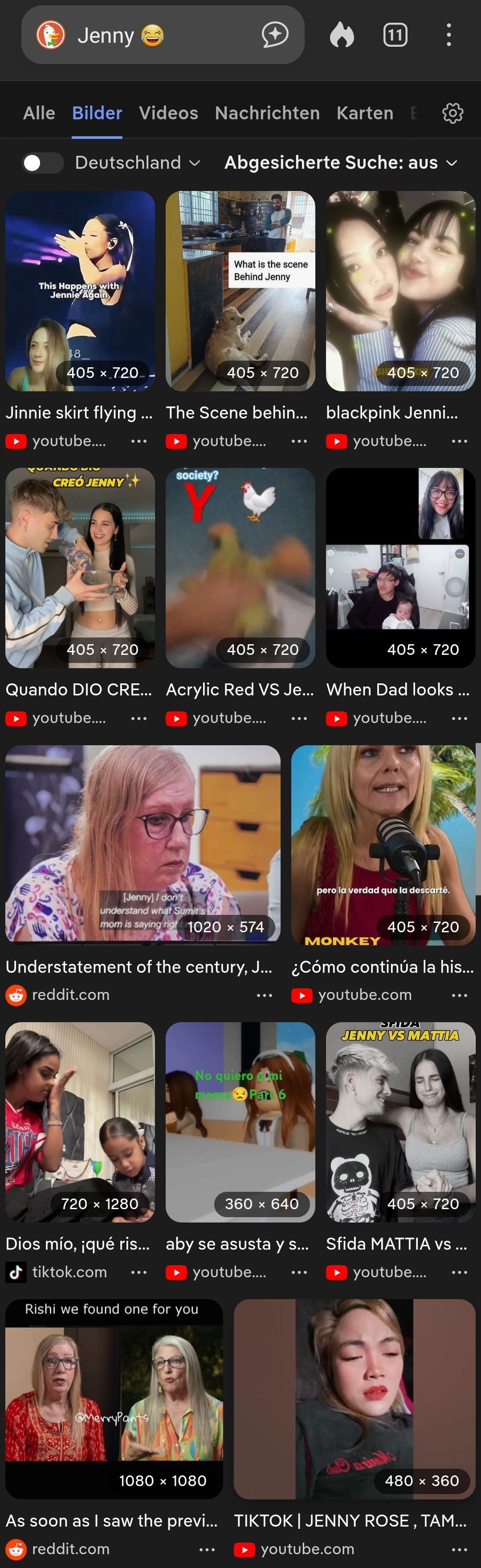The width and height of the screenshot is (481, 1568).
Task: Tap the fire button to clear data
Action: coord(342,35)
